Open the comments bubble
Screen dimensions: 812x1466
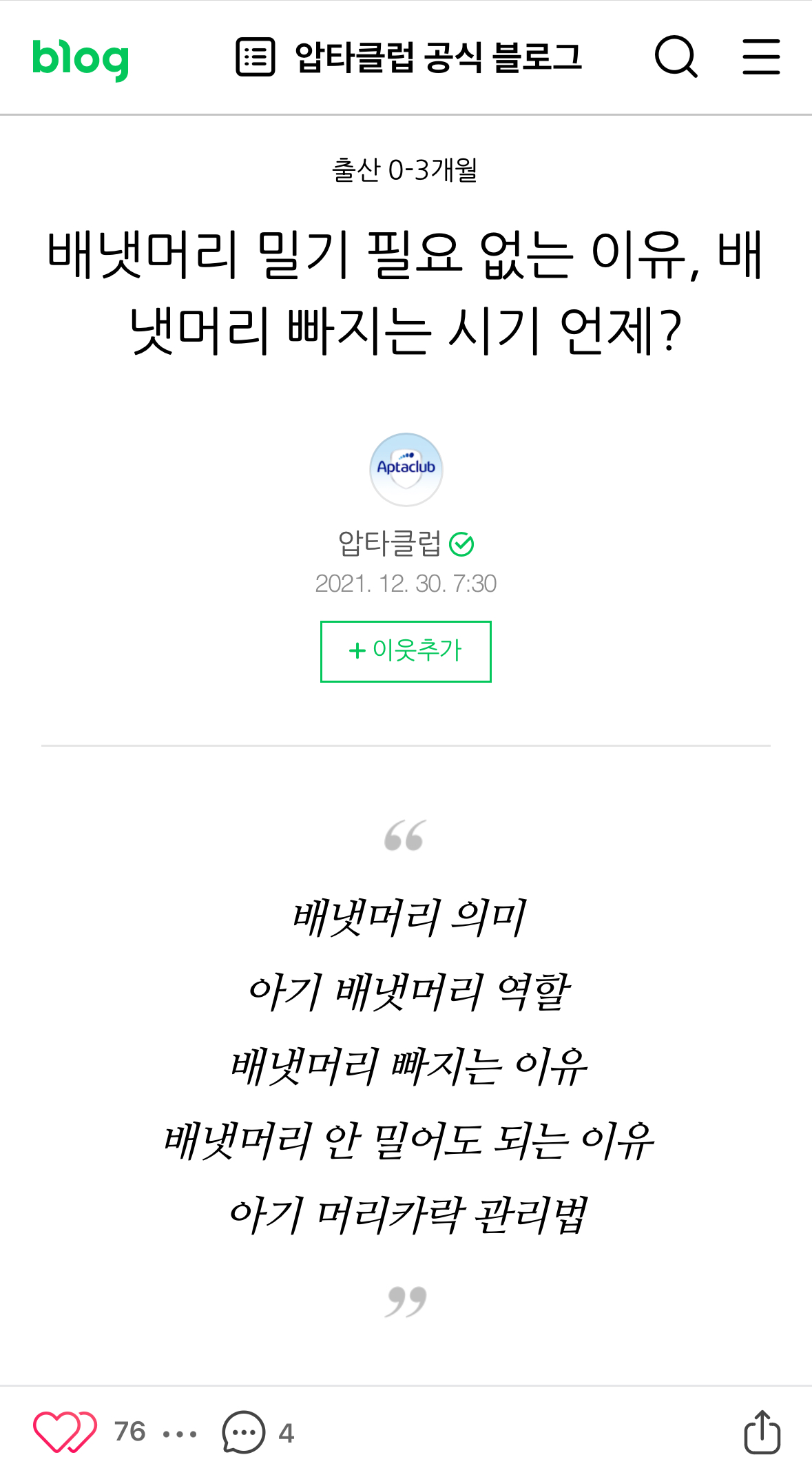tap(244, 1432)
